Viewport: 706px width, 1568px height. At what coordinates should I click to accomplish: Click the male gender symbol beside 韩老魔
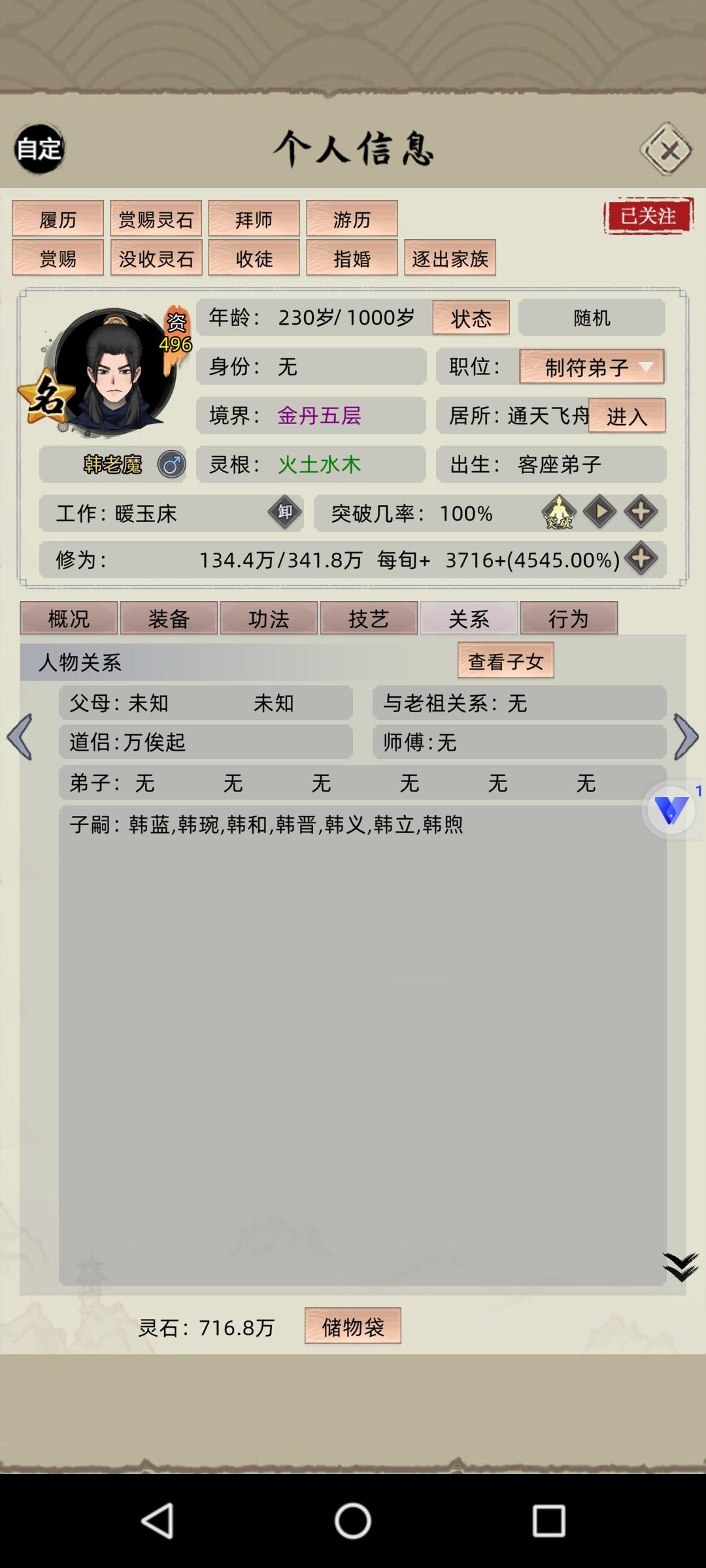(x=171, y=465)
